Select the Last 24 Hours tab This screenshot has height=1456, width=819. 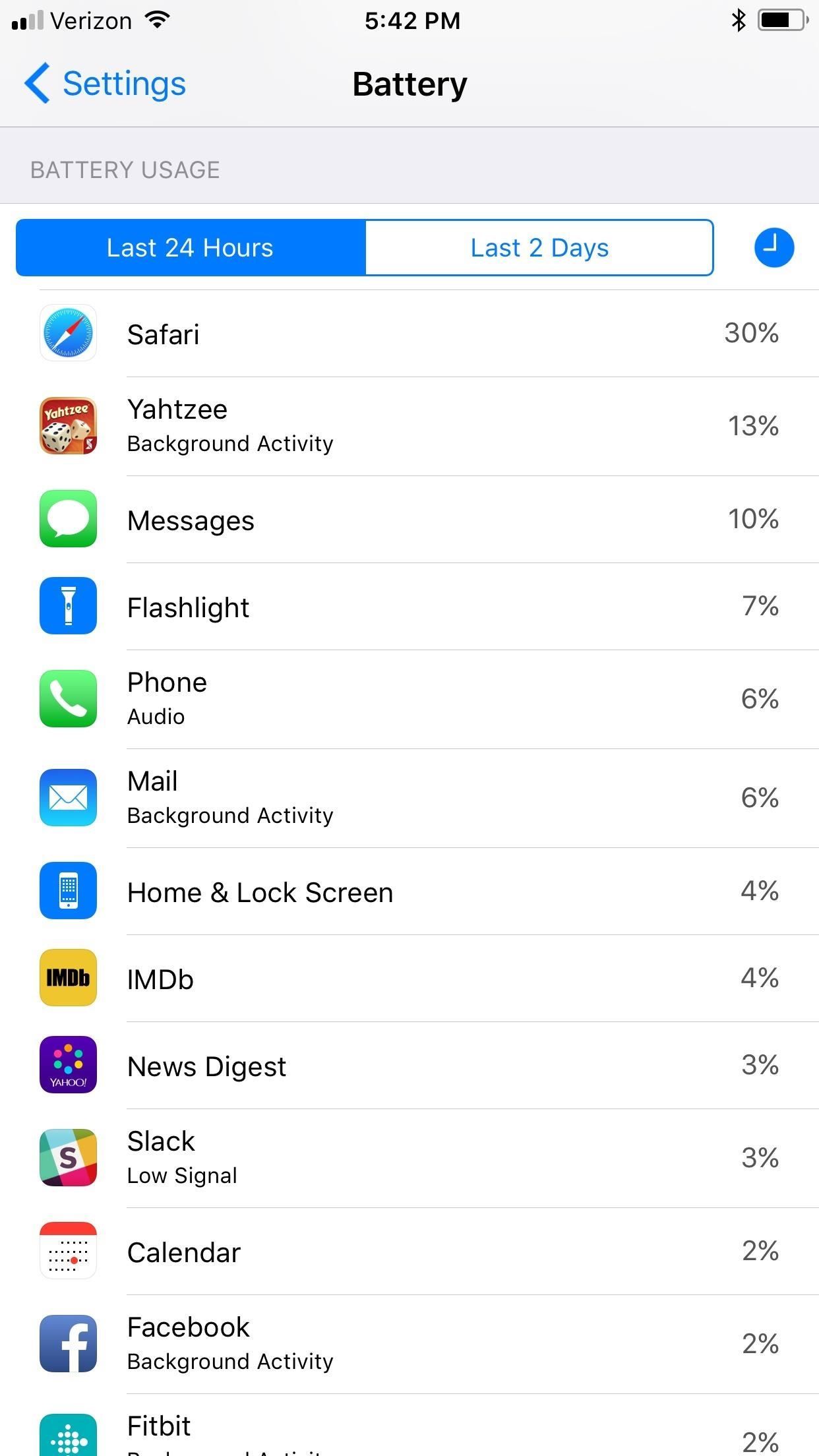point(189,247)
